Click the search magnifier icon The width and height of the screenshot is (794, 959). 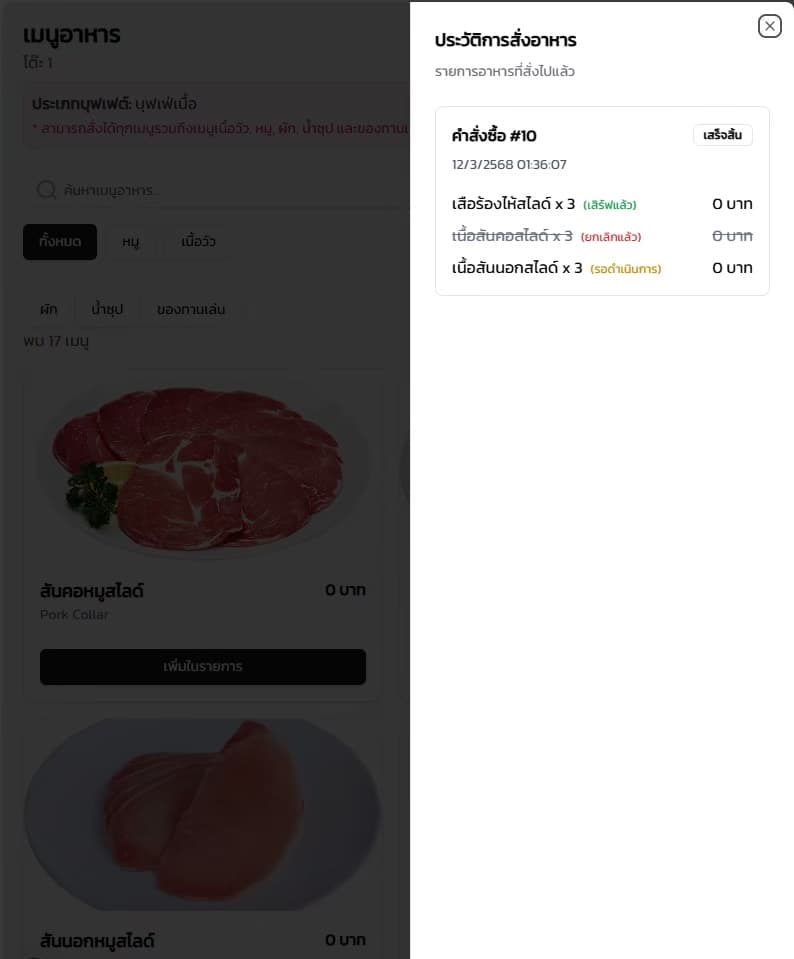pyautogui.click(x=47, y=190)
